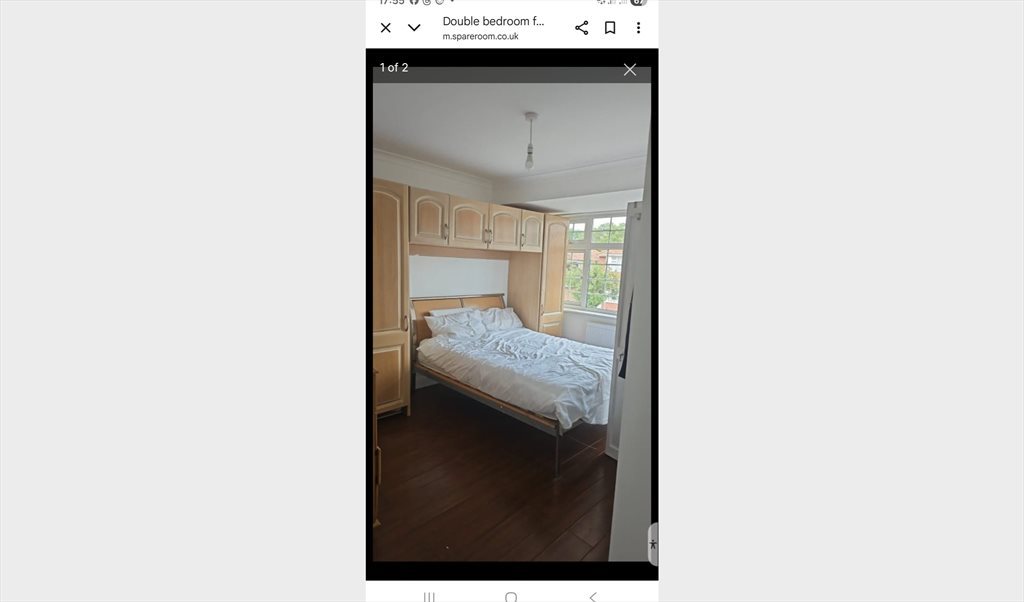This screenshot has width=1024, height=602.
Task: Go back with the system back button
Action: (x=593, y=597)
